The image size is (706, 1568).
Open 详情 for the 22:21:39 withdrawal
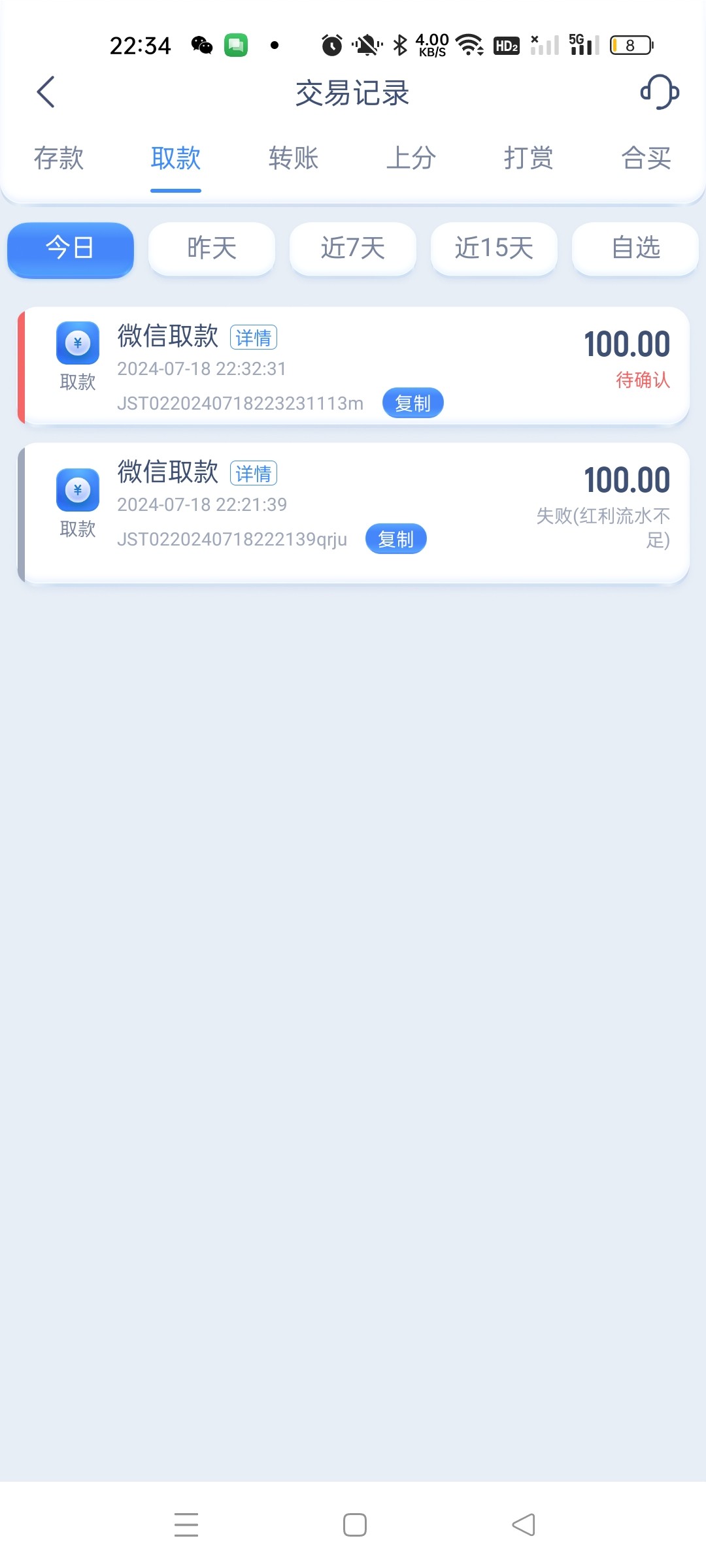pyautogui.click(x=254, y=474)
